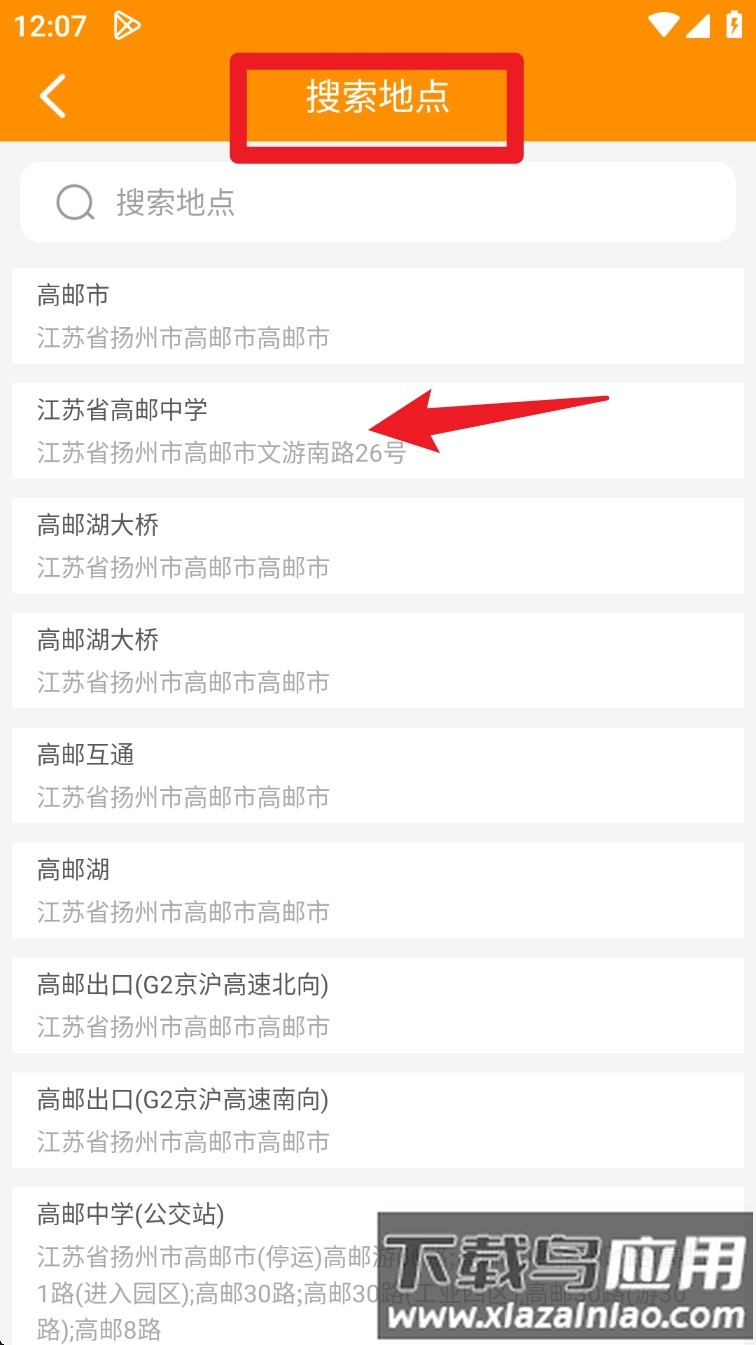Go back using the top-left arrow
The width and height of the screenshot is (756, 1345).
(x=52, y=96)
